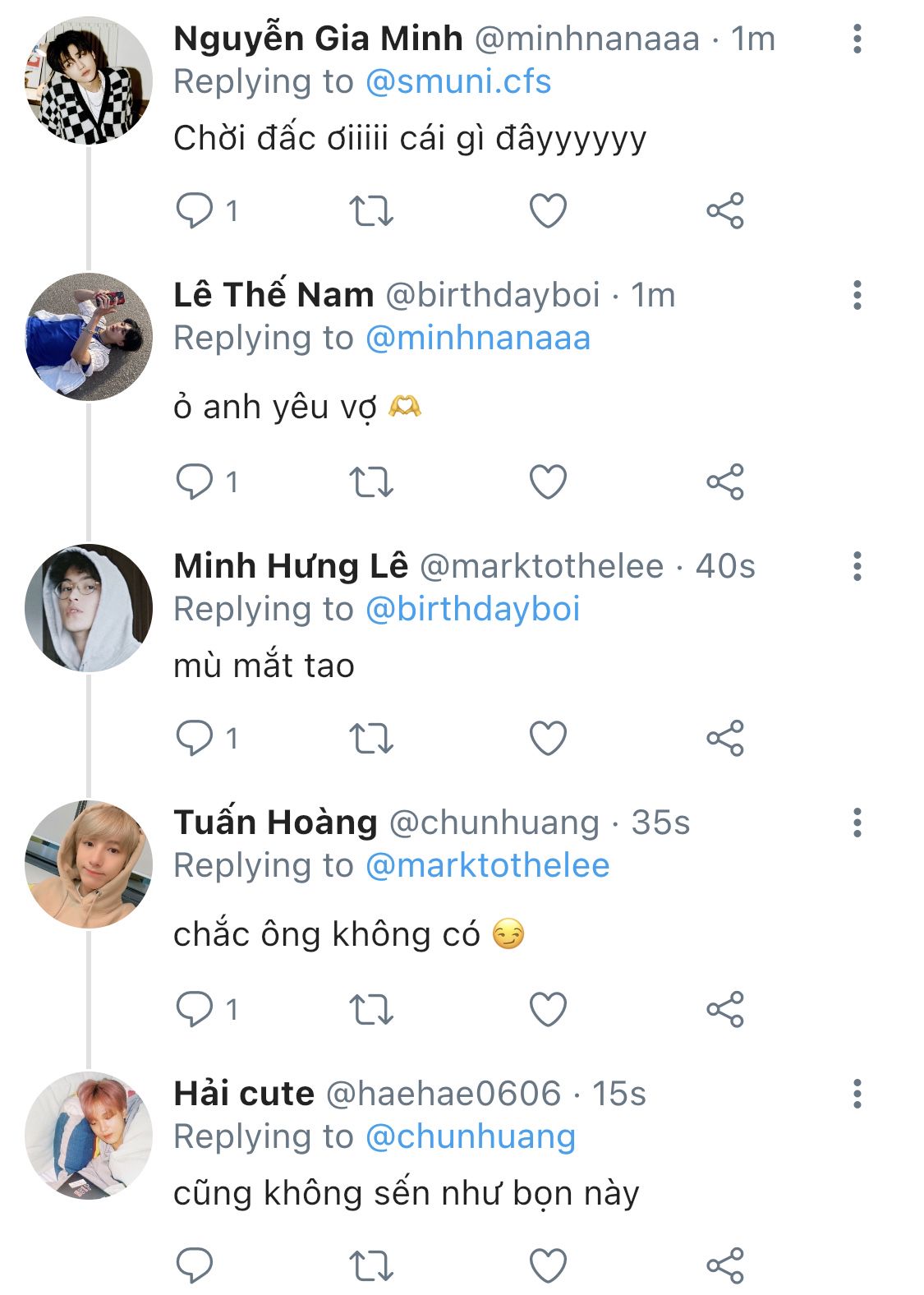Like Nguyễn Gia Minh's reply
Viewport: 924px width, 1295px height.
point(548,211)
